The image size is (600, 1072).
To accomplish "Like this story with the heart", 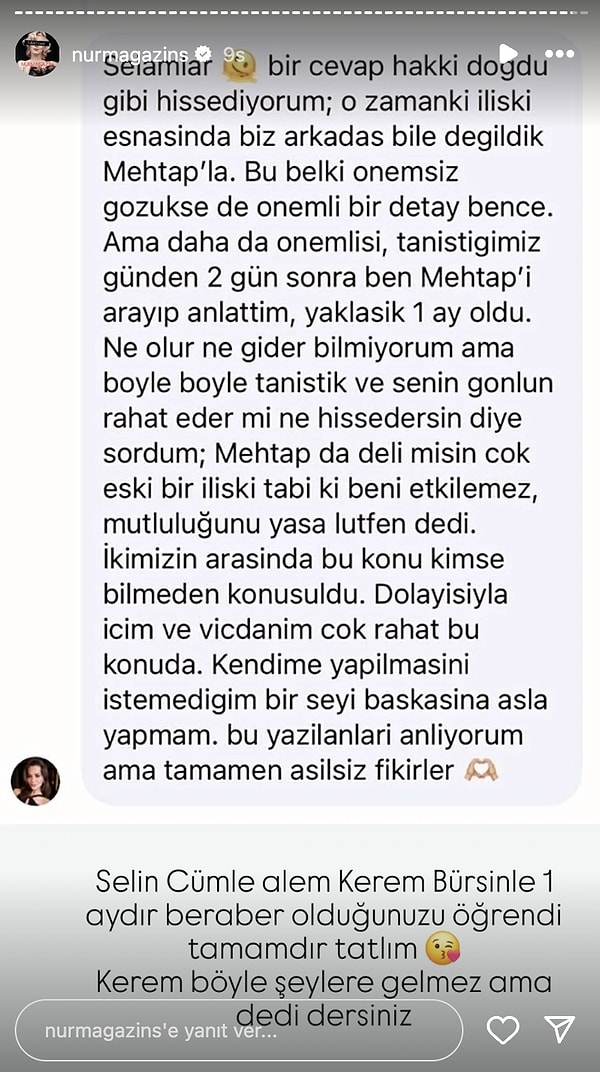I will (x=503, y=1030).
